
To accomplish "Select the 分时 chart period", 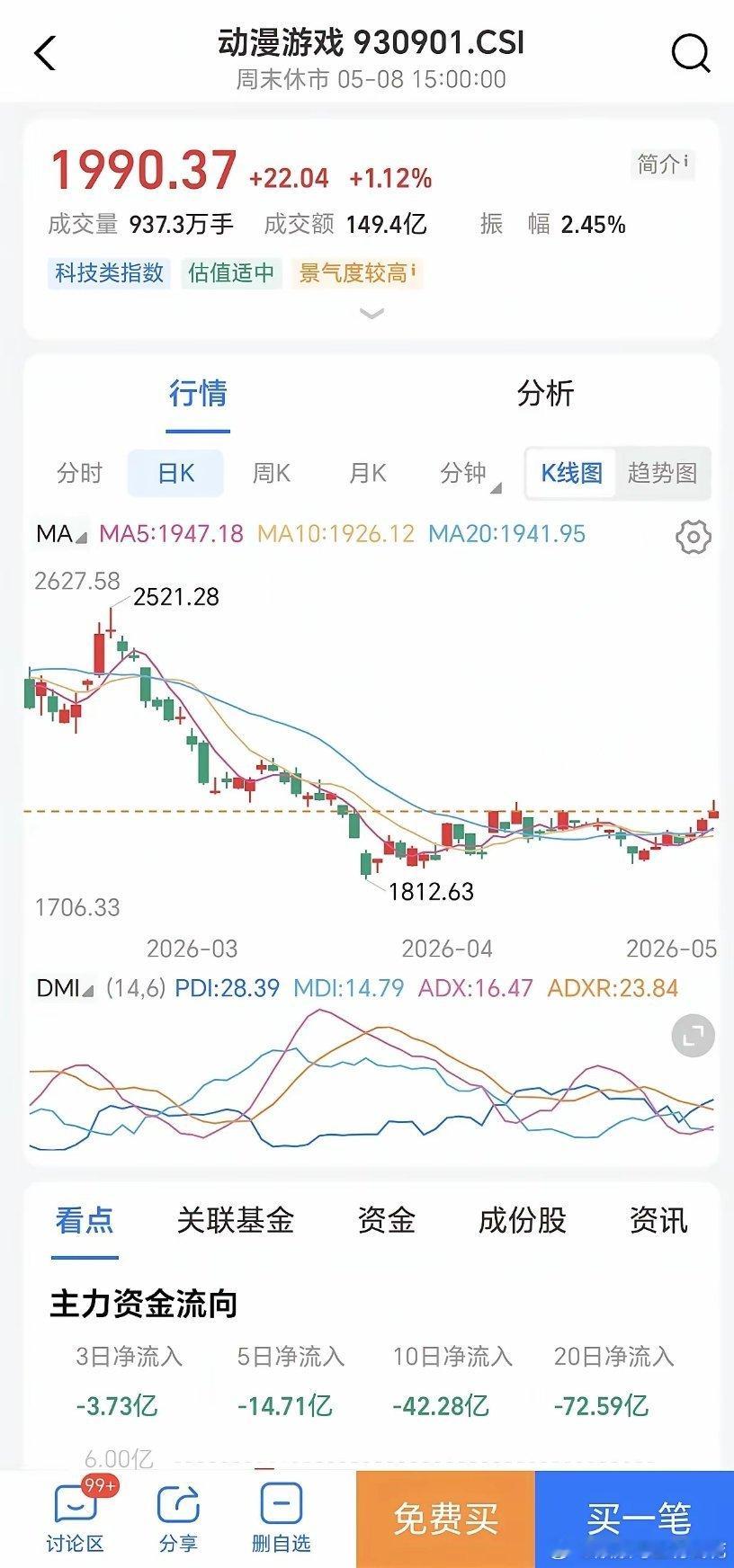I will click(x=80, y=473).
